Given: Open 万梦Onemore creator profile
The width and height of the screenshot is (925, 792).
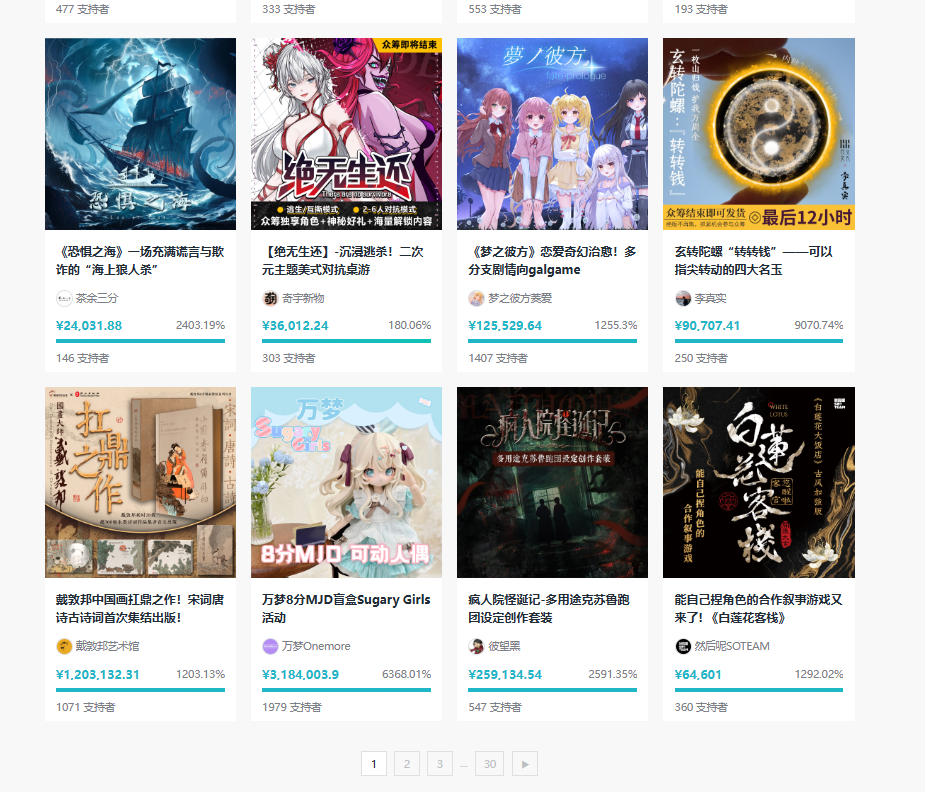Looking at the screenshot, I should [x=315, y=646].
